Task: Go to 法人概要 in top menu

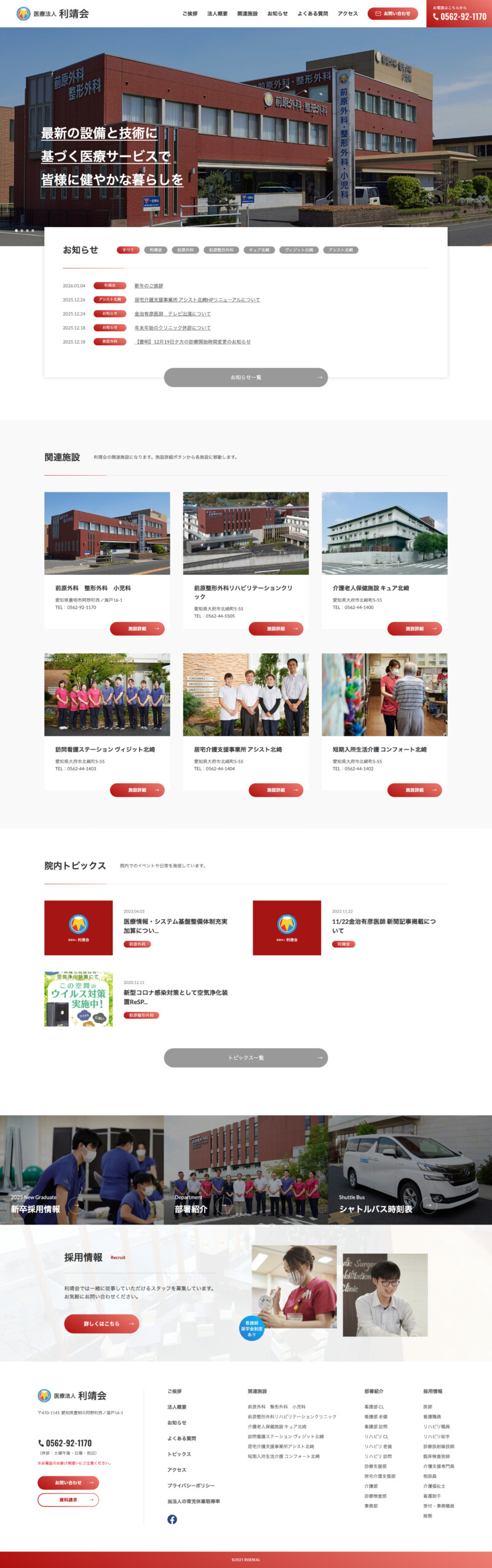Action: (x=217, y=14)
